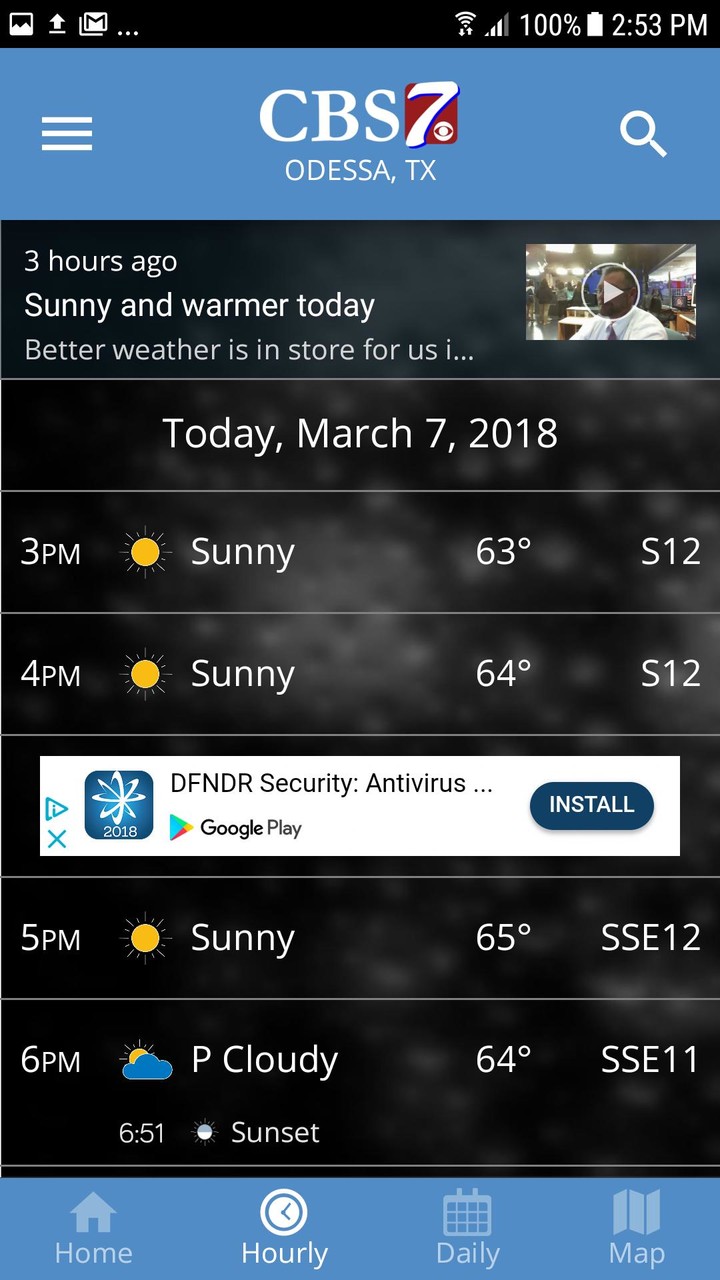
Task: Tap the partly cloudy icon for 6PM
Action: 145,1058
